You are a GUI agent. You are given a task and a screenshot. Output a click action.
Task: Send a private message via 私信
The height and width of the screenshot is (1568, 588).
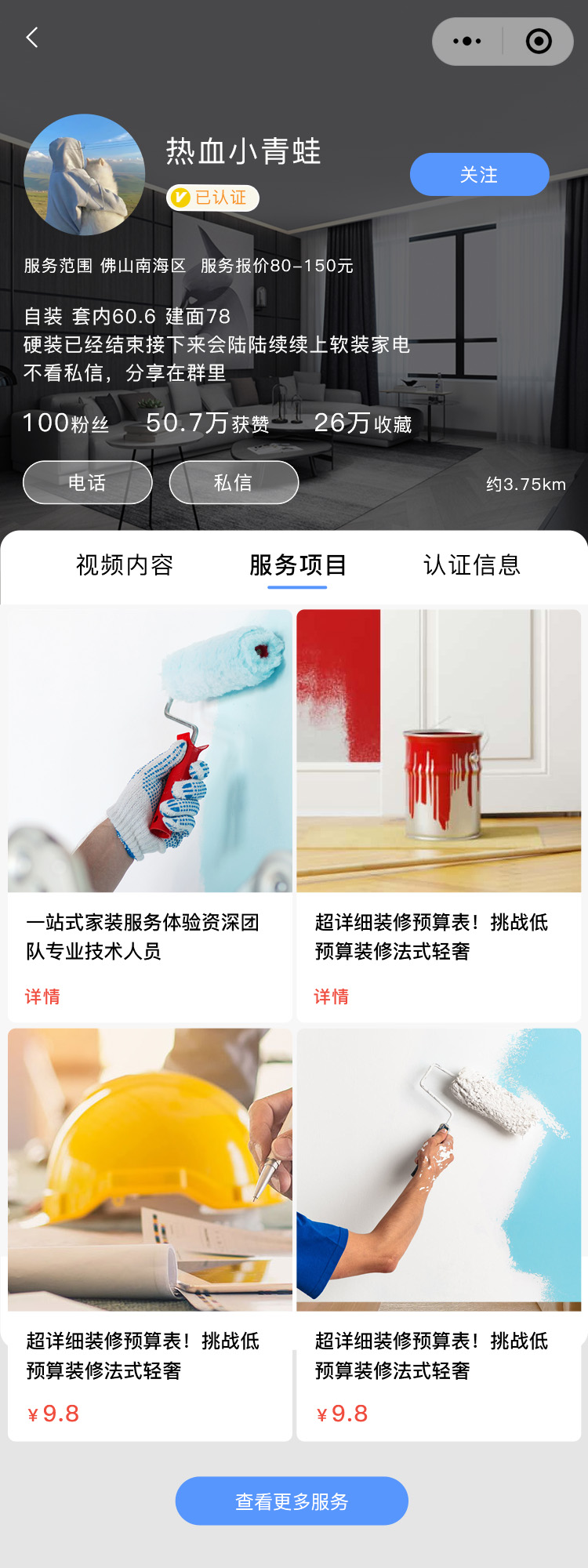tap(234, 482)
